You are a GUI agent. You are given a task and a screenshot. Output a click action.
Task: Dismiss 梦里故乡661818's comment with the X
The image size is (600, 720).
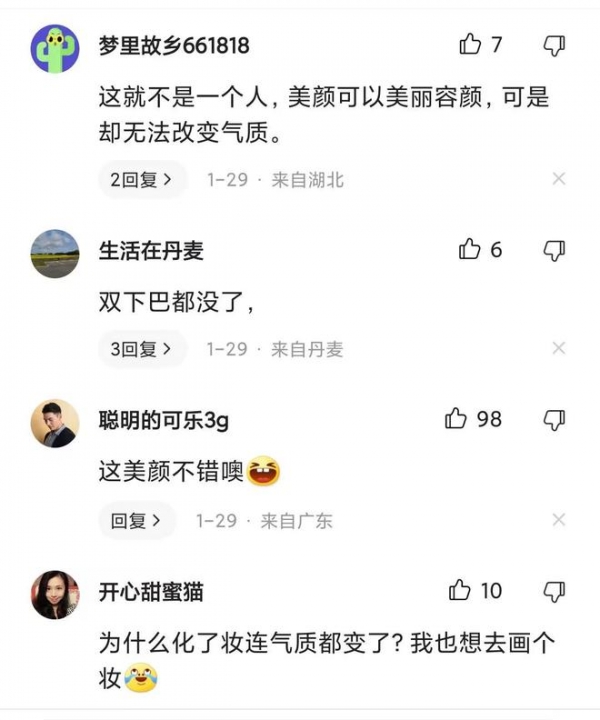(559, 179)
